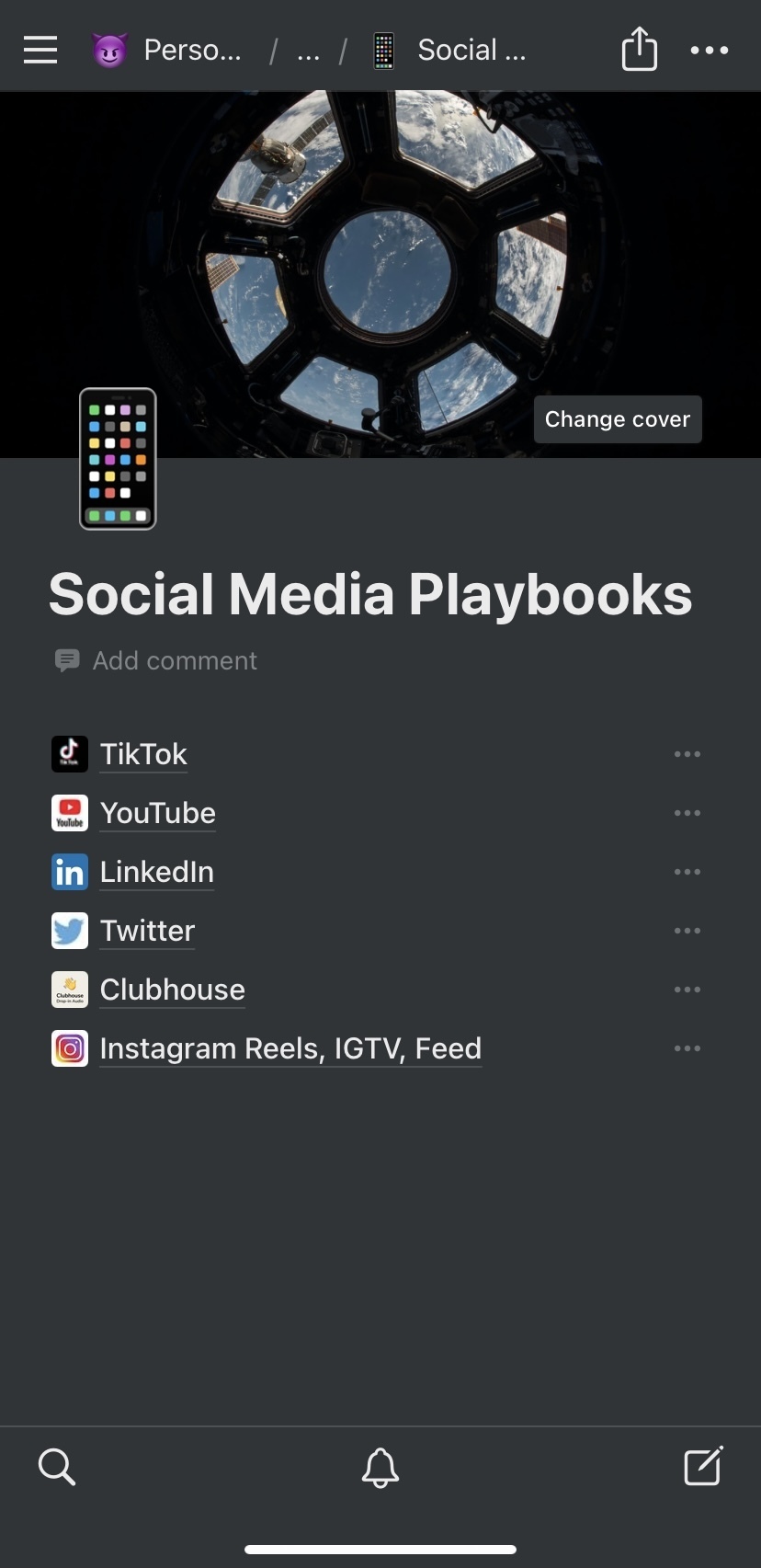
Task: Expand the collapsed breadcrumb ellipsis
Action: click(x=308, y=51)
